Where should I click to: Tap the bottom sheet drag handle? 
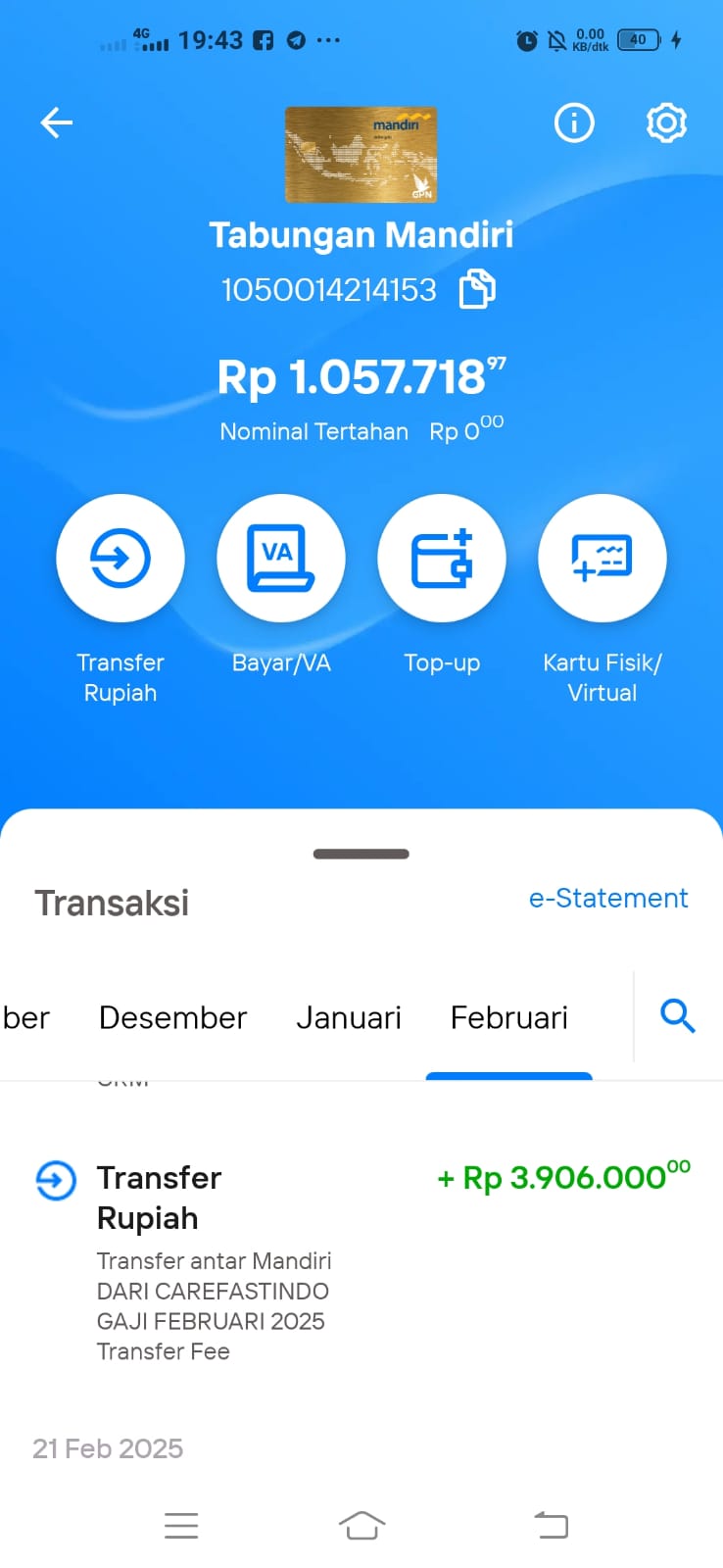click(361, 854)
